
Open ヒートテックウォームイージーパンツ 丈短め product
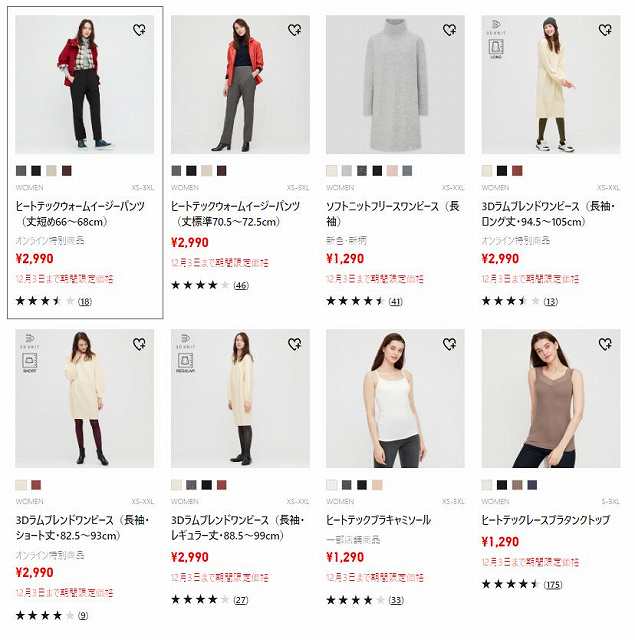pyautogui.click(x=80, y=213)
